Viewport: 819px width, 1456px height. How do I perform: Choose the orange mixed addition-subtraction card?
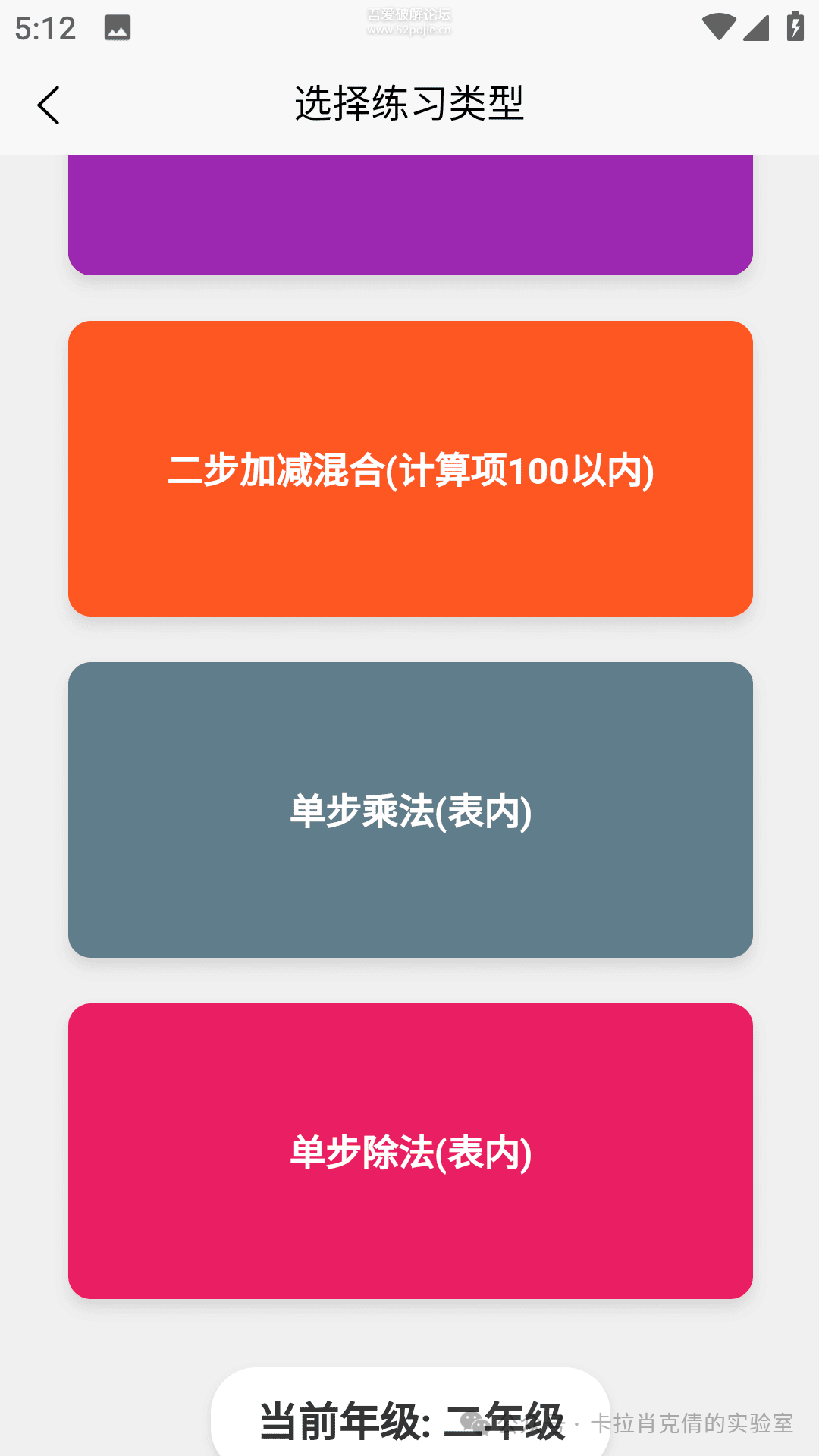[409, 470]
